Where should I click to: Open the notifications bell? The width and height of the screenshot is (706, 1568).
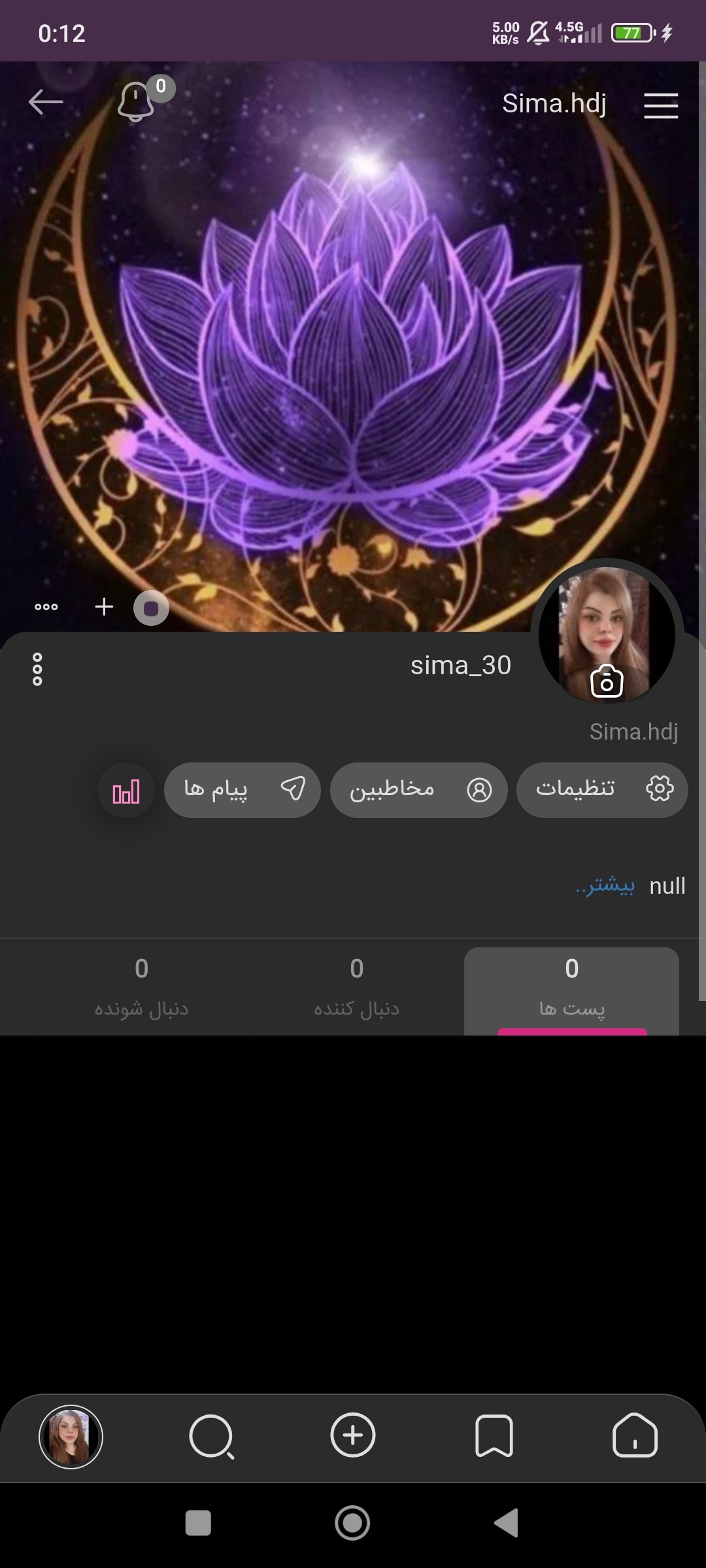pyautogui.click(x=136, y=102)
